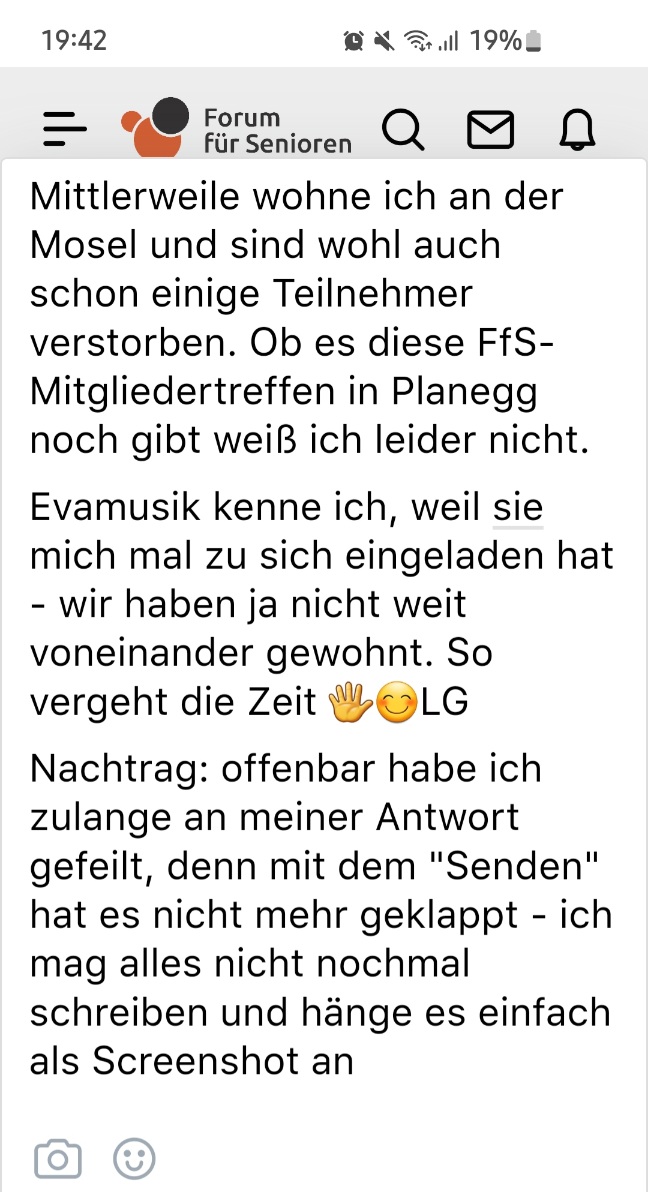Go to Forum für Senioren homepage
Screen dimensions: 648x1192
[x=236, y=129]
